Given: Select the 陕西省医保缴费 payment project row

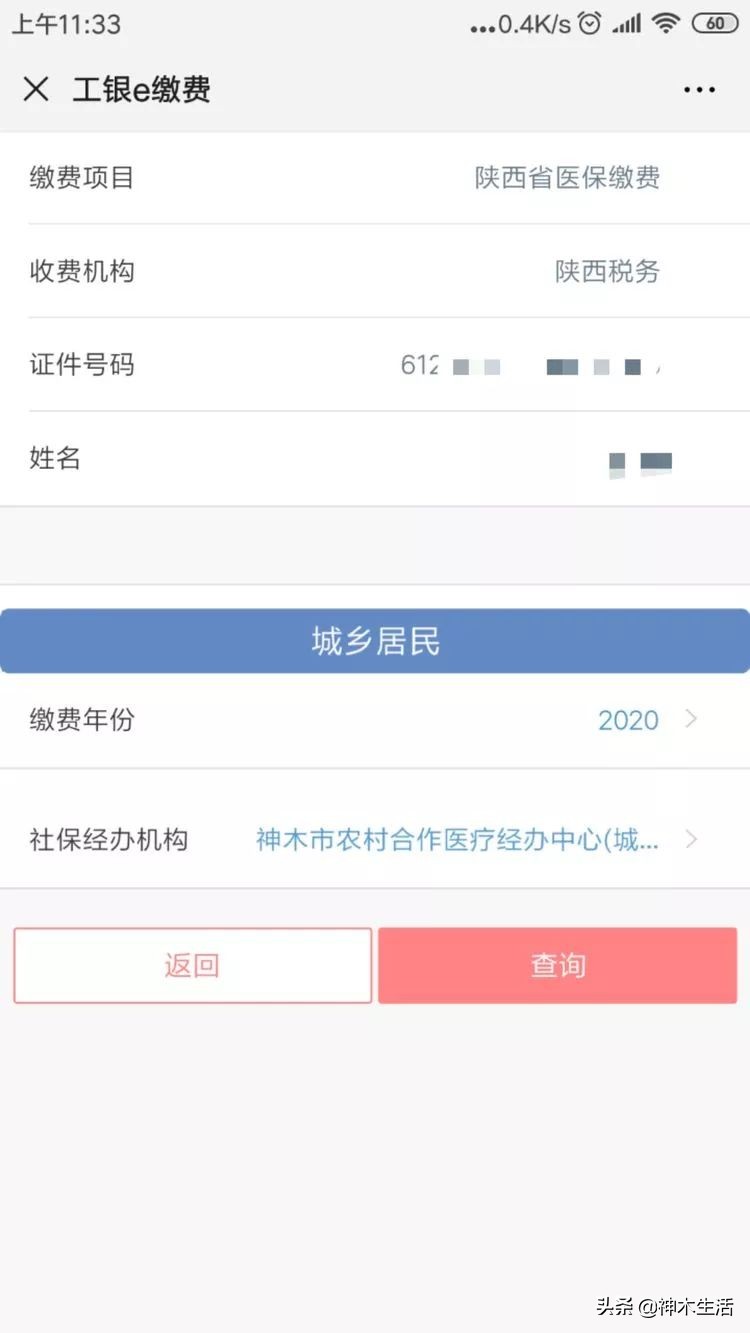Looking at the screenshot, I should coord(568,177).
